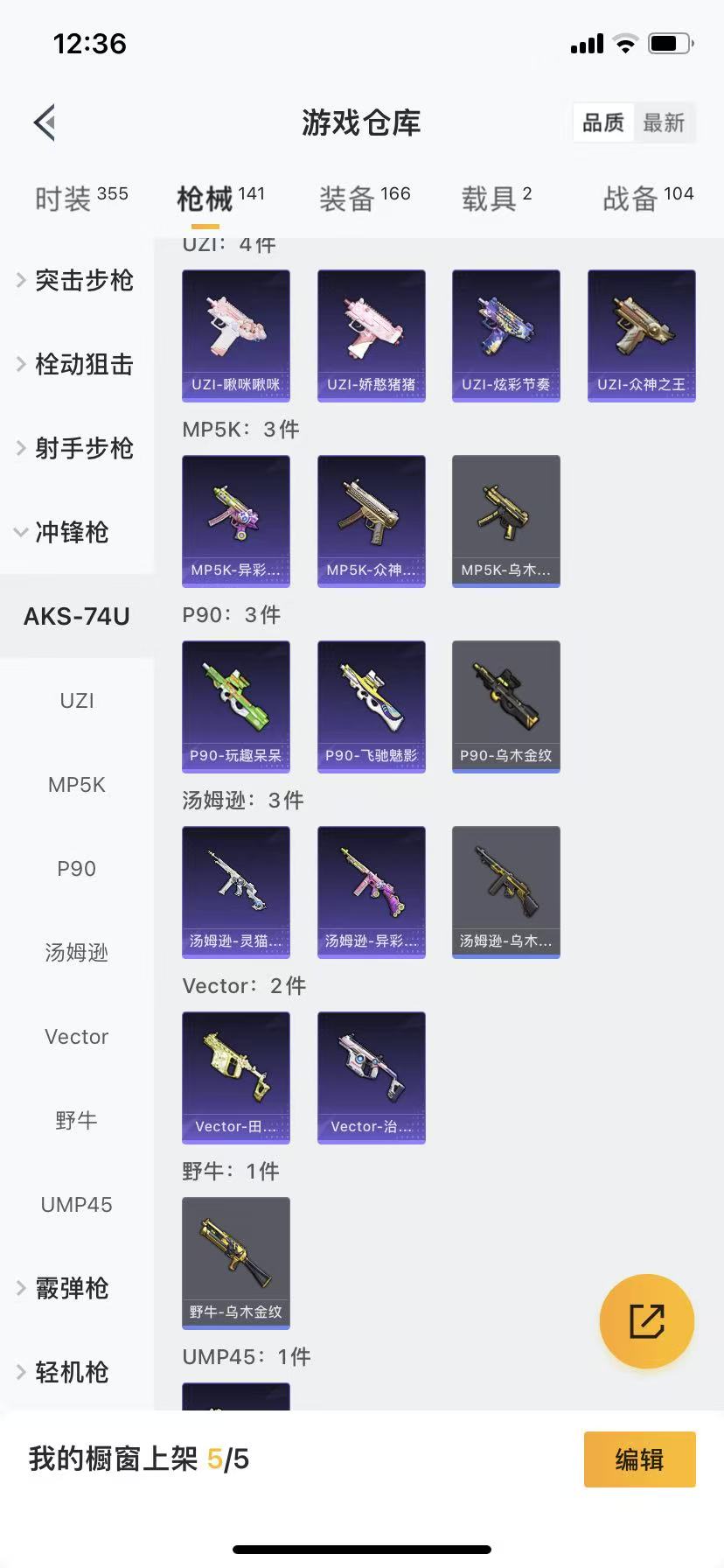Select Vector in the sidebar
724x1568 pixels.
point(77,1036)
